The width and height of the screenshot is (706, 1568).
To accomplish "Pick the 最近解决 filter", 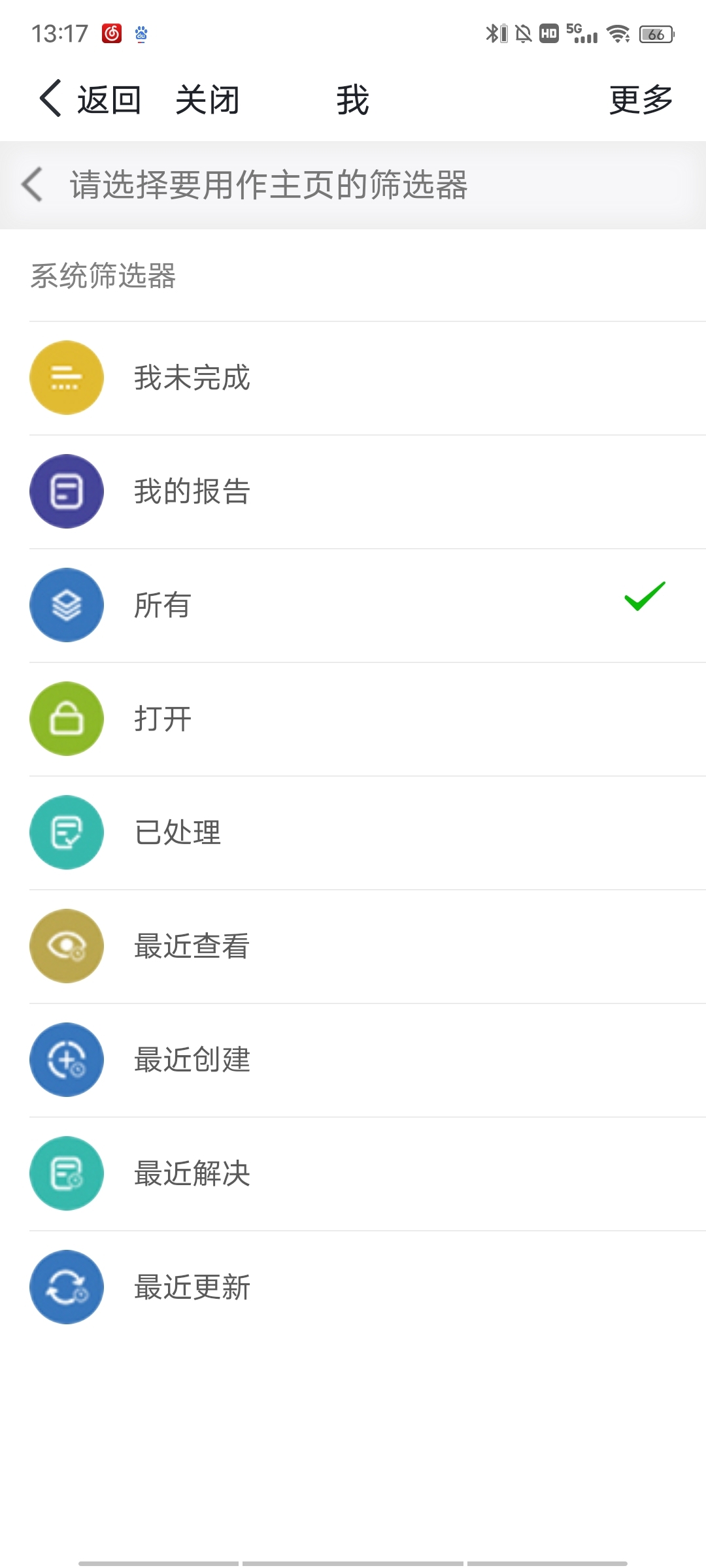I will 192,1173.
